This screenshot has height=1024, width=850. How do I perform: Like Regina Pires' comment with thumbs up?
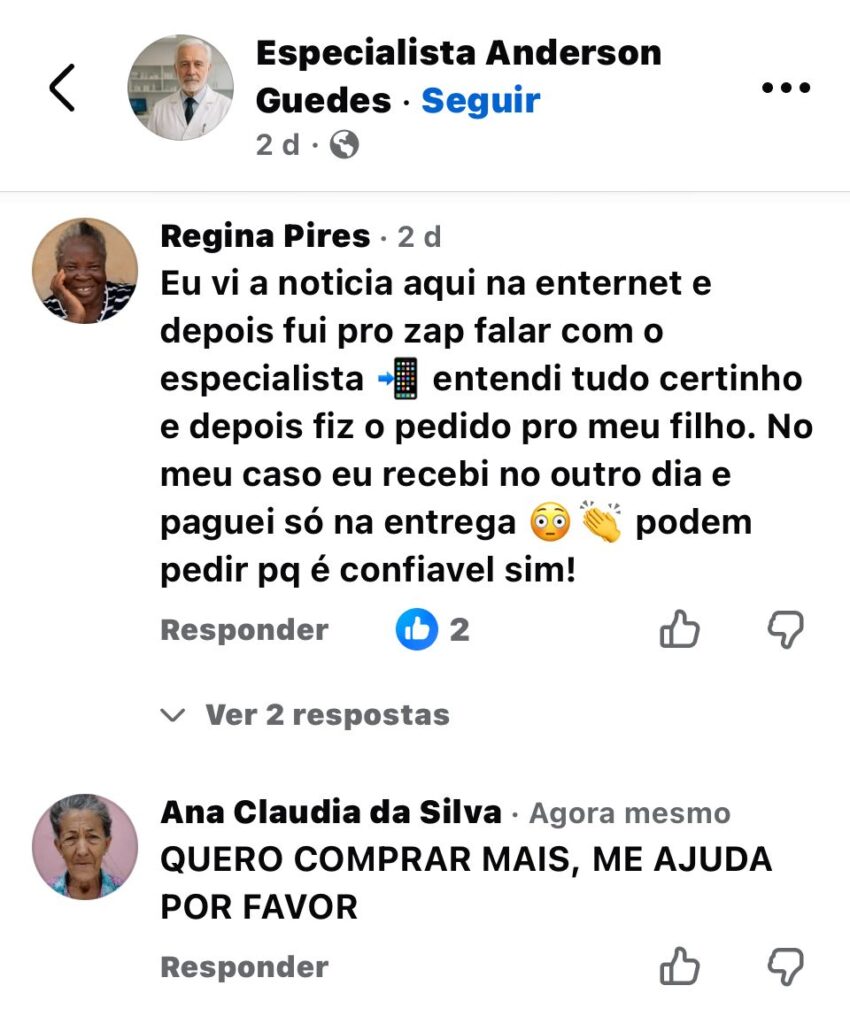[x=680, y=630]
